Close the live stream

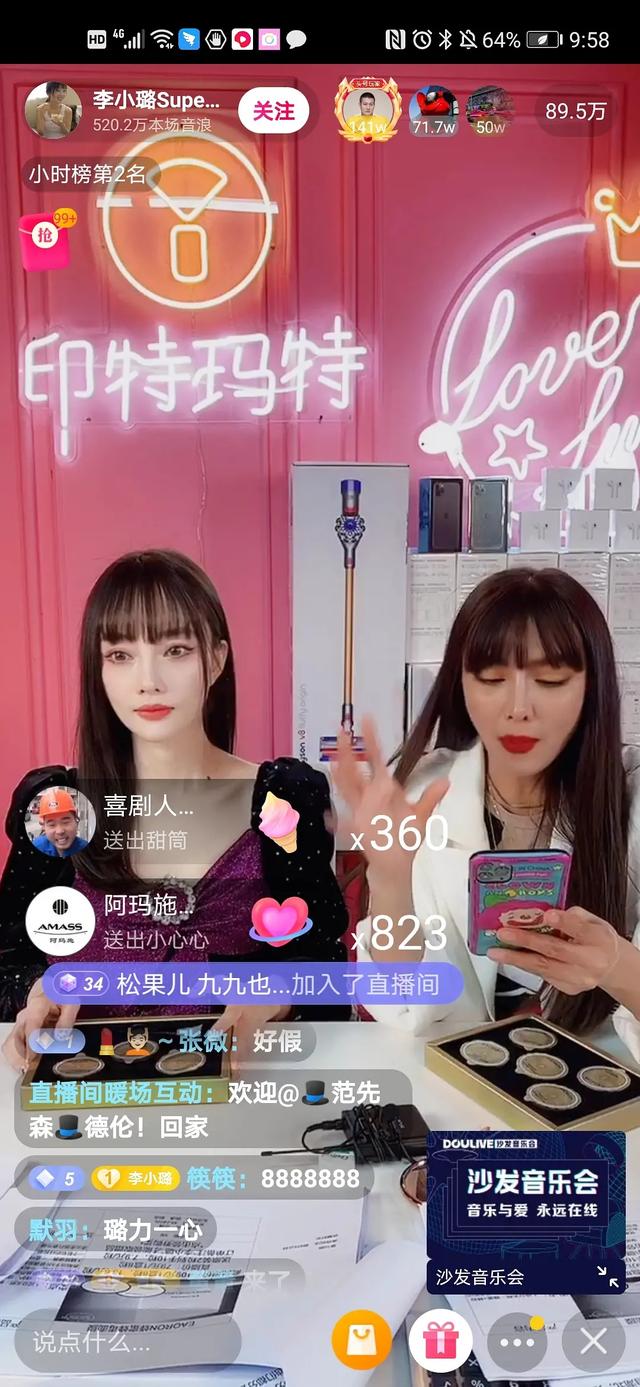pos(593,1340)
